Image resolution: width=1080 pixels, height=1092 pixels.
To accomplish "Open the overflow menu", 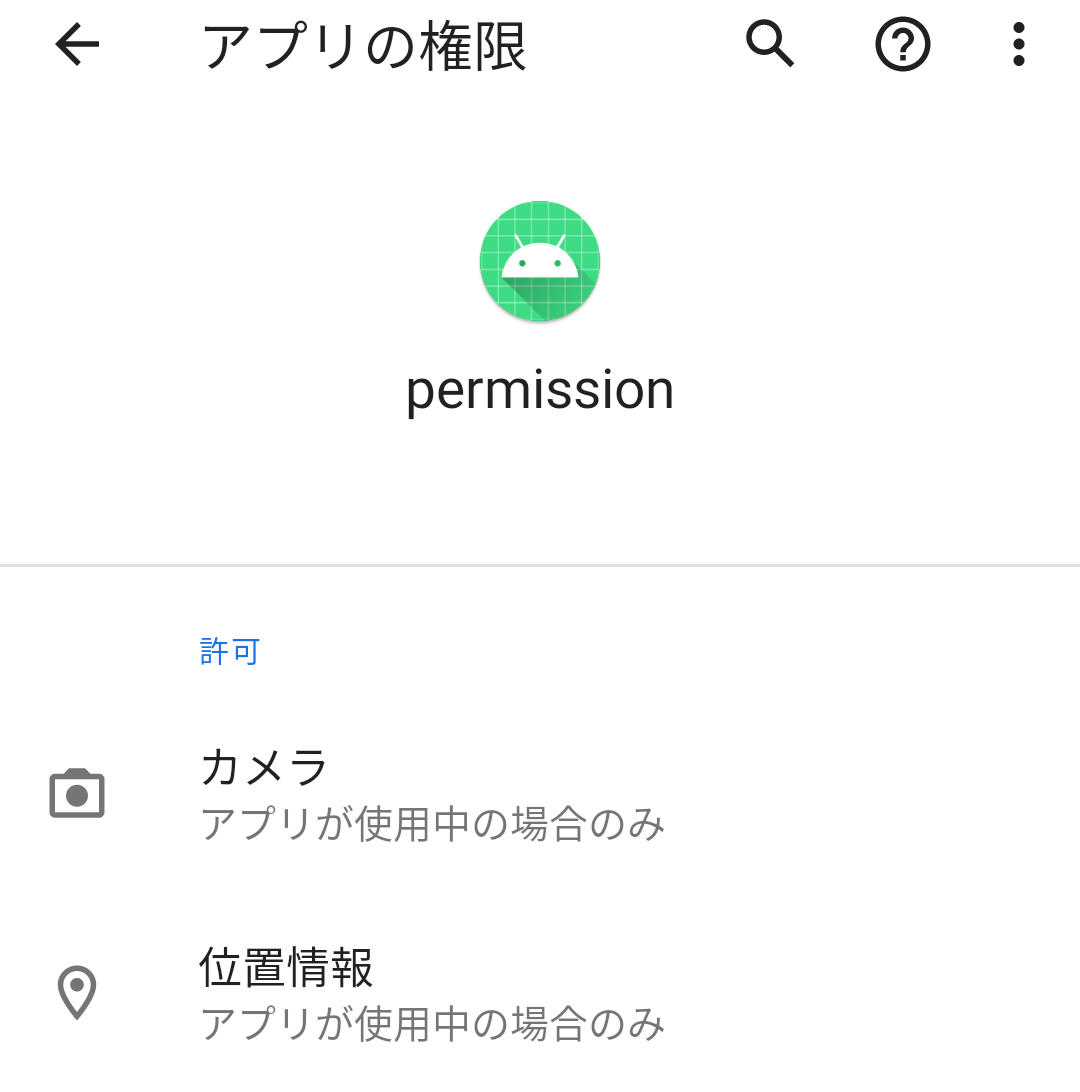I will [1018, 44].
